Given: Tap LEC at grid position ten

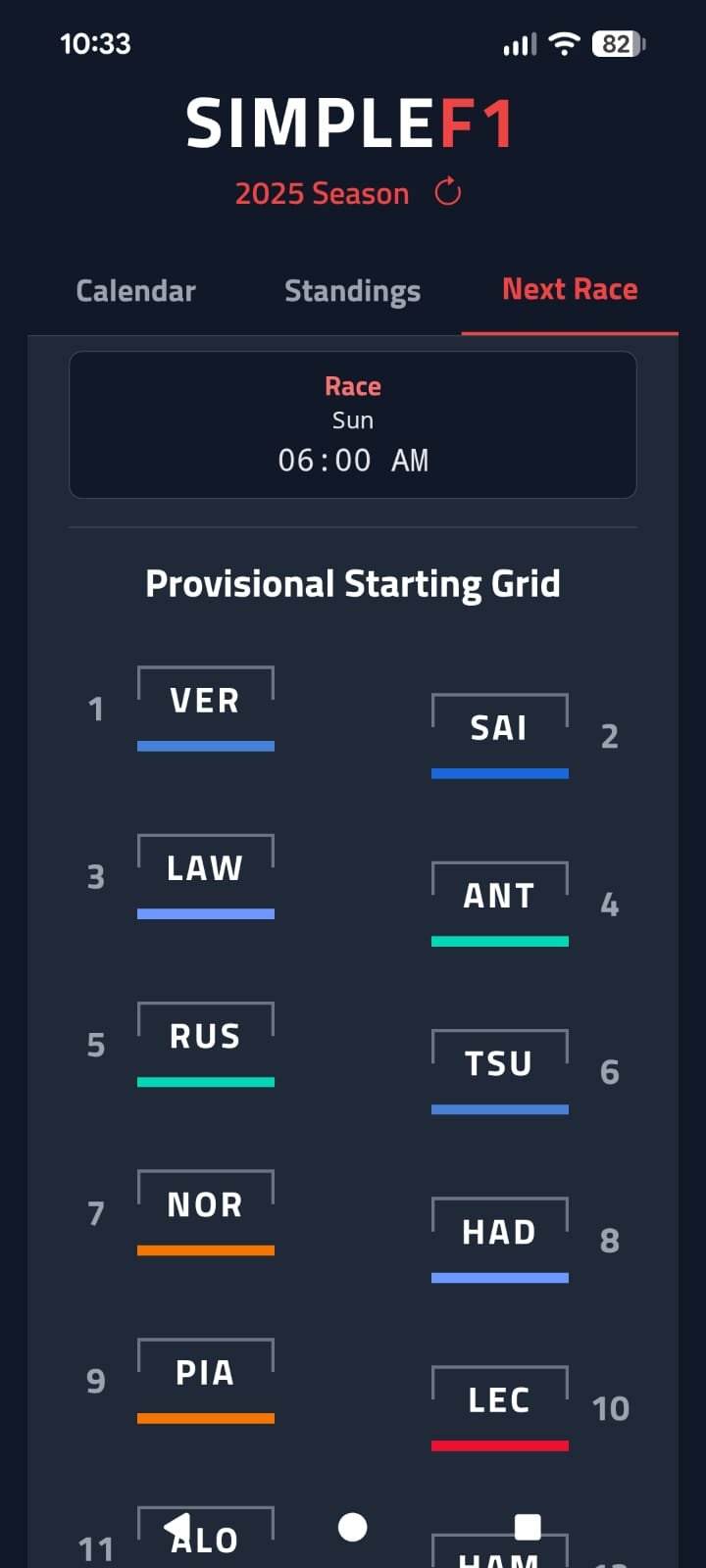Looking at the screenshot, I should click(499, 1399).
